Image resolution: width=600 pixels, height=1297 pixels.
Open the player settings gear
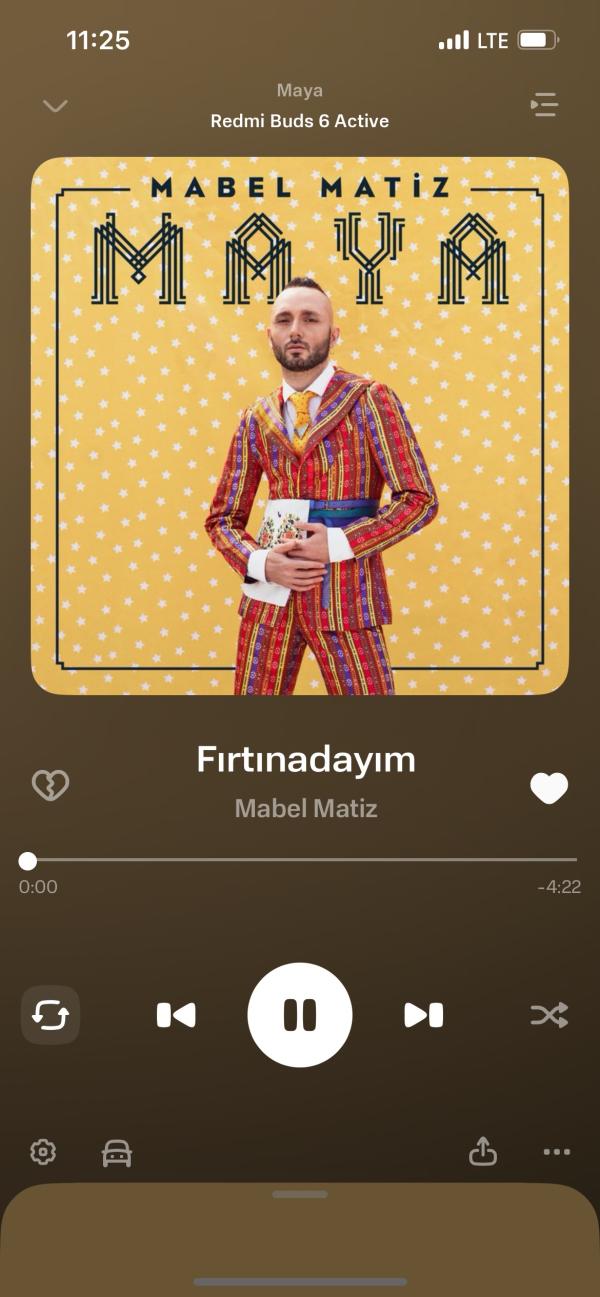[43, 1152]
